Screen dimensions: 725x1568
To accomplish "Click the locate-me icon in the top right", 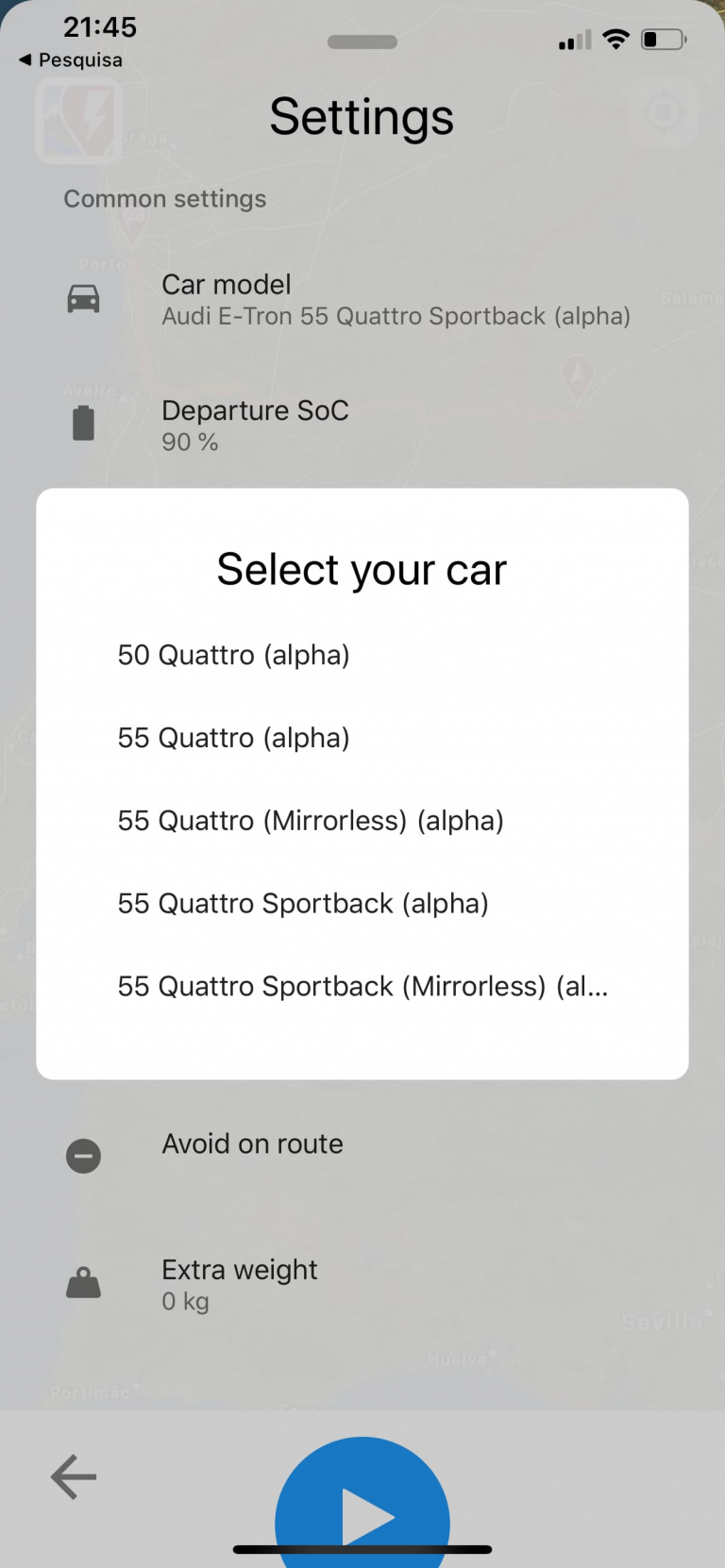I will (x=663, y=112).
